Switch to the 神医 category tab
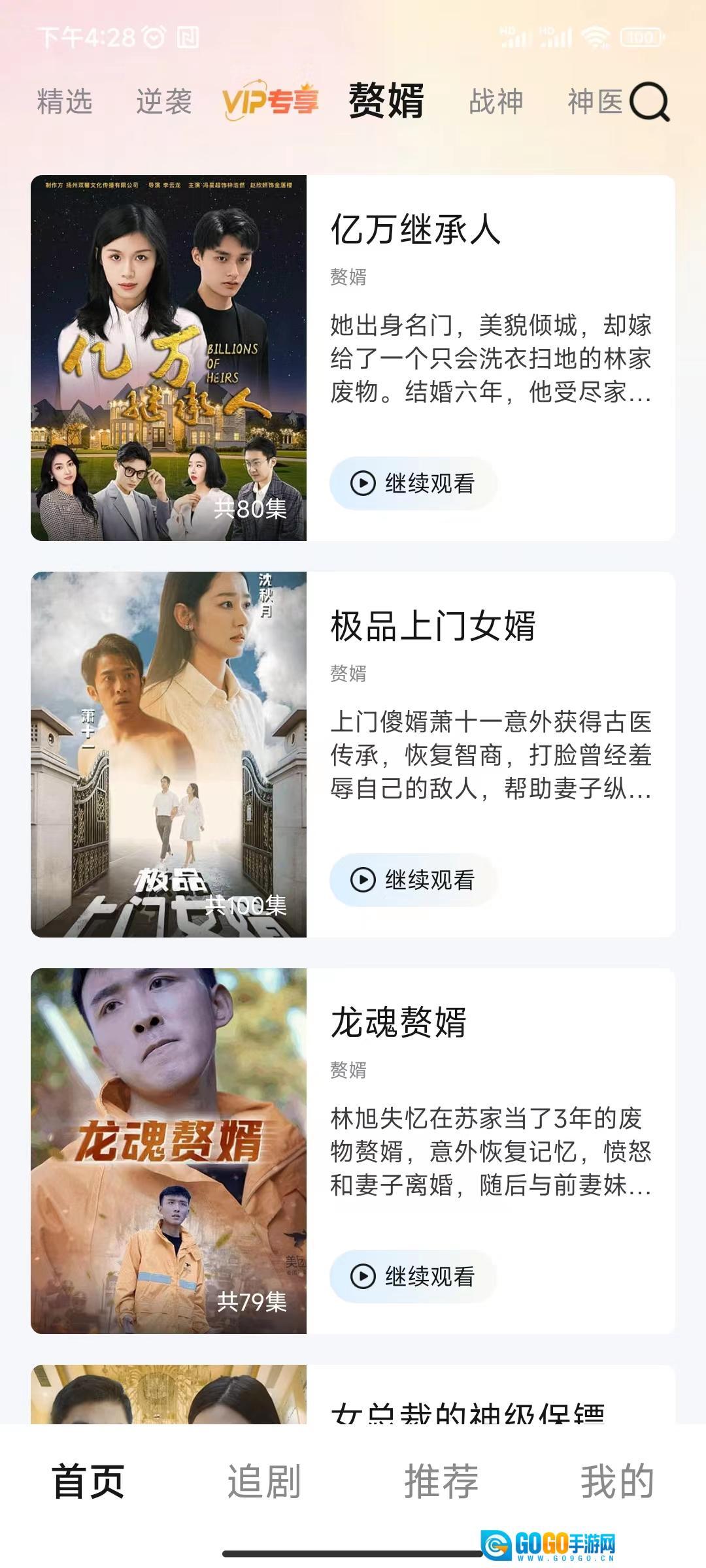Image resolution: width=706 pixels, height=1568 pixels. click(x=595, y=102)
